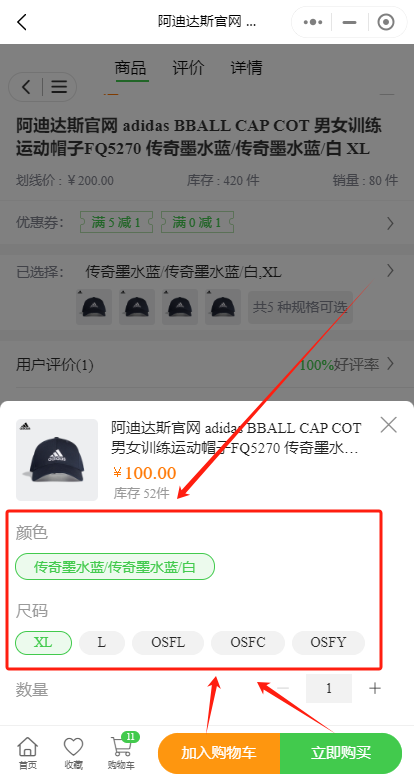The height and width of the screenshot is (780, 414).
Task: Select color 传奇墨水蓝/传奇墨水蓝/白
Action: 115,567
